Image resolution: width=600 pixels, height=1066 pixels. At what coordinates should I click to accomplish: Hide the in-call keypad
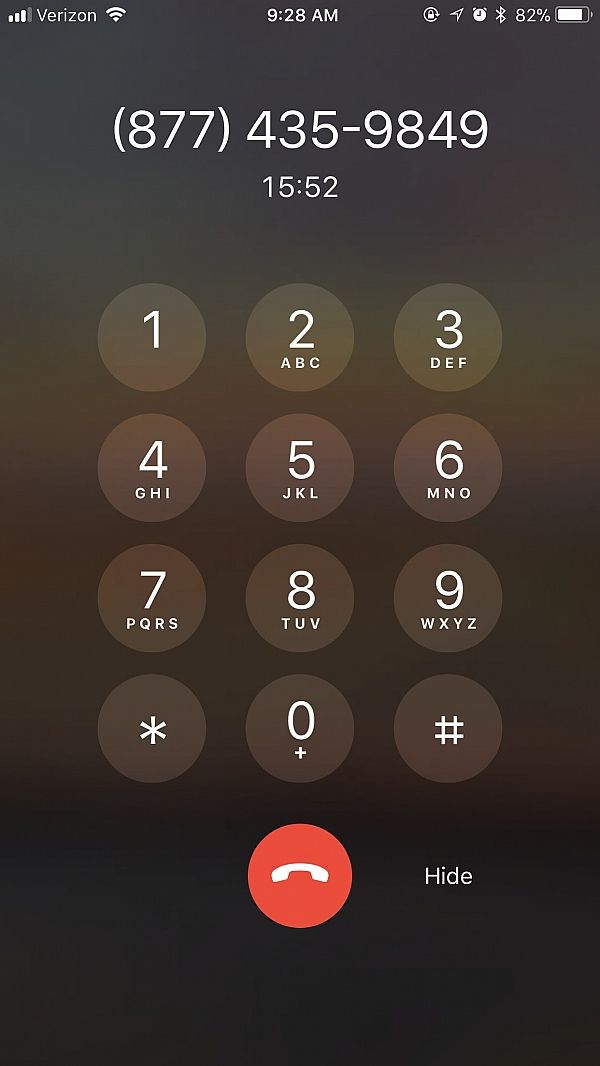click(448, 876)
